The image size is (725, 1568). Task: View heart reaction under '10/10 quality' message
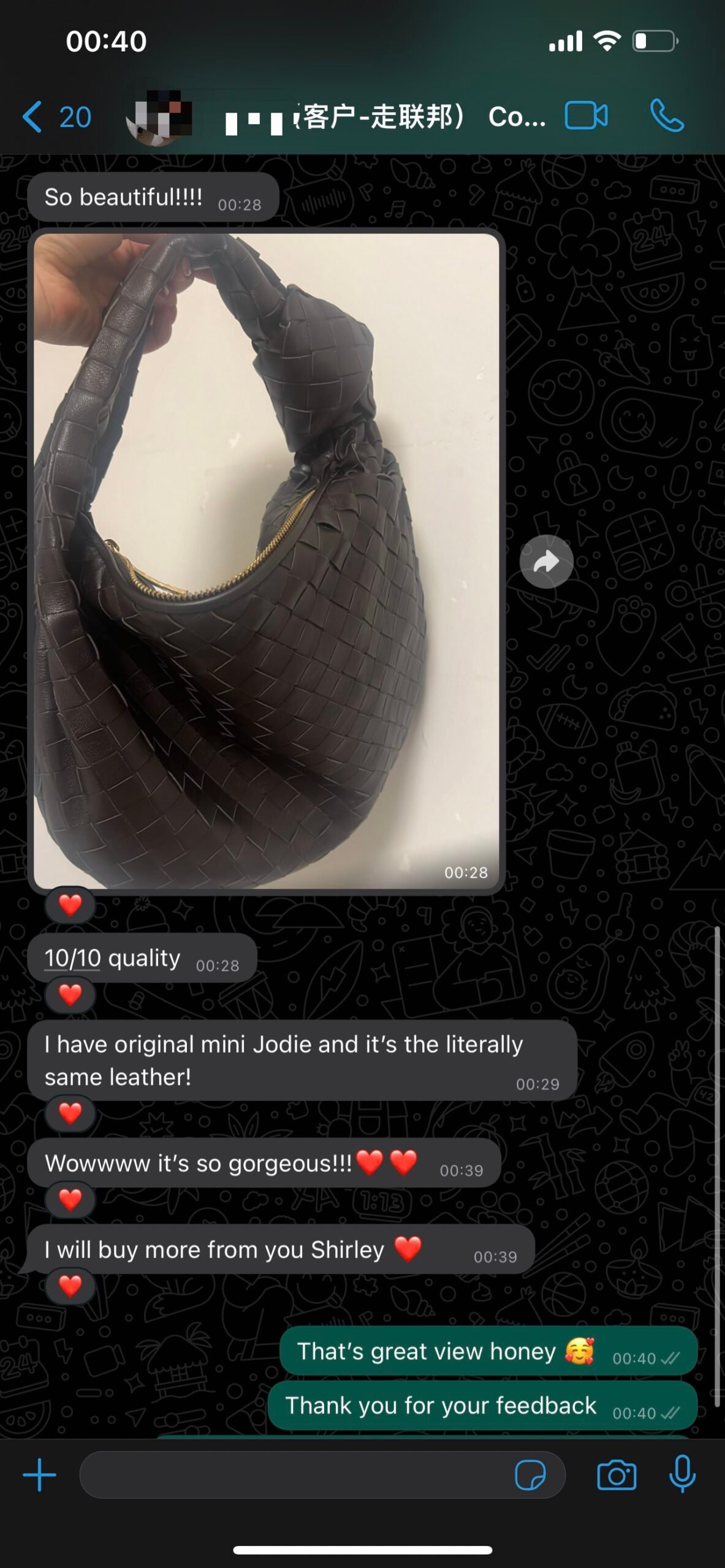pos(70,995)
